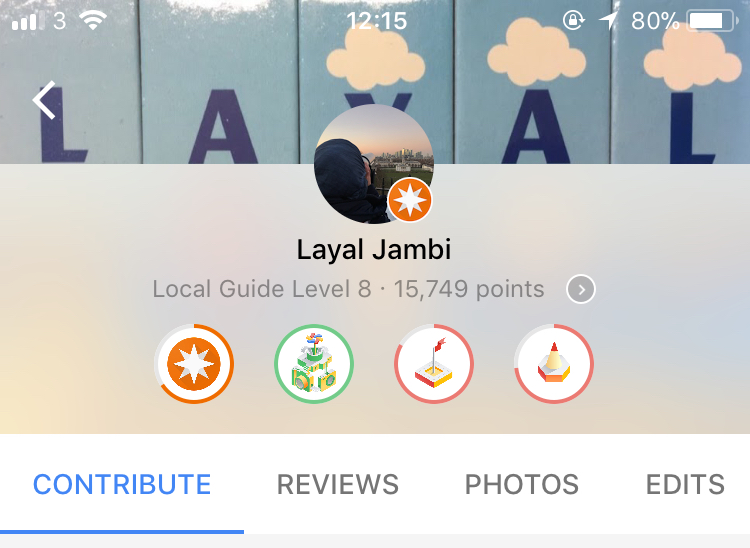The height and width of the screenshot is (548, 750).
Task: Switch to the Contribute tab
Action: click(122, 485)
